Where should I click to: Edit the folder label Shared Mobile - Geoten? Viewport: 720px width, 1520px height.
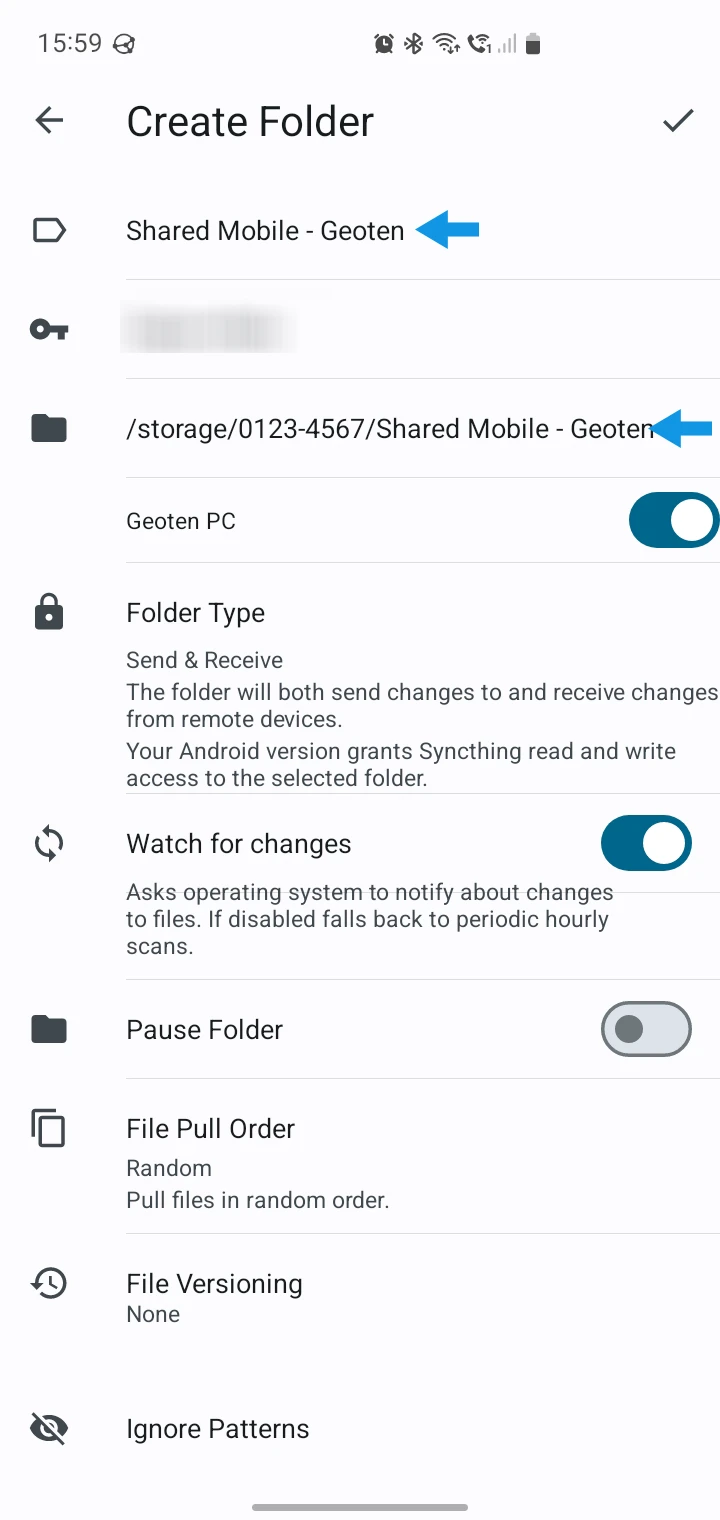pos(265,230)
